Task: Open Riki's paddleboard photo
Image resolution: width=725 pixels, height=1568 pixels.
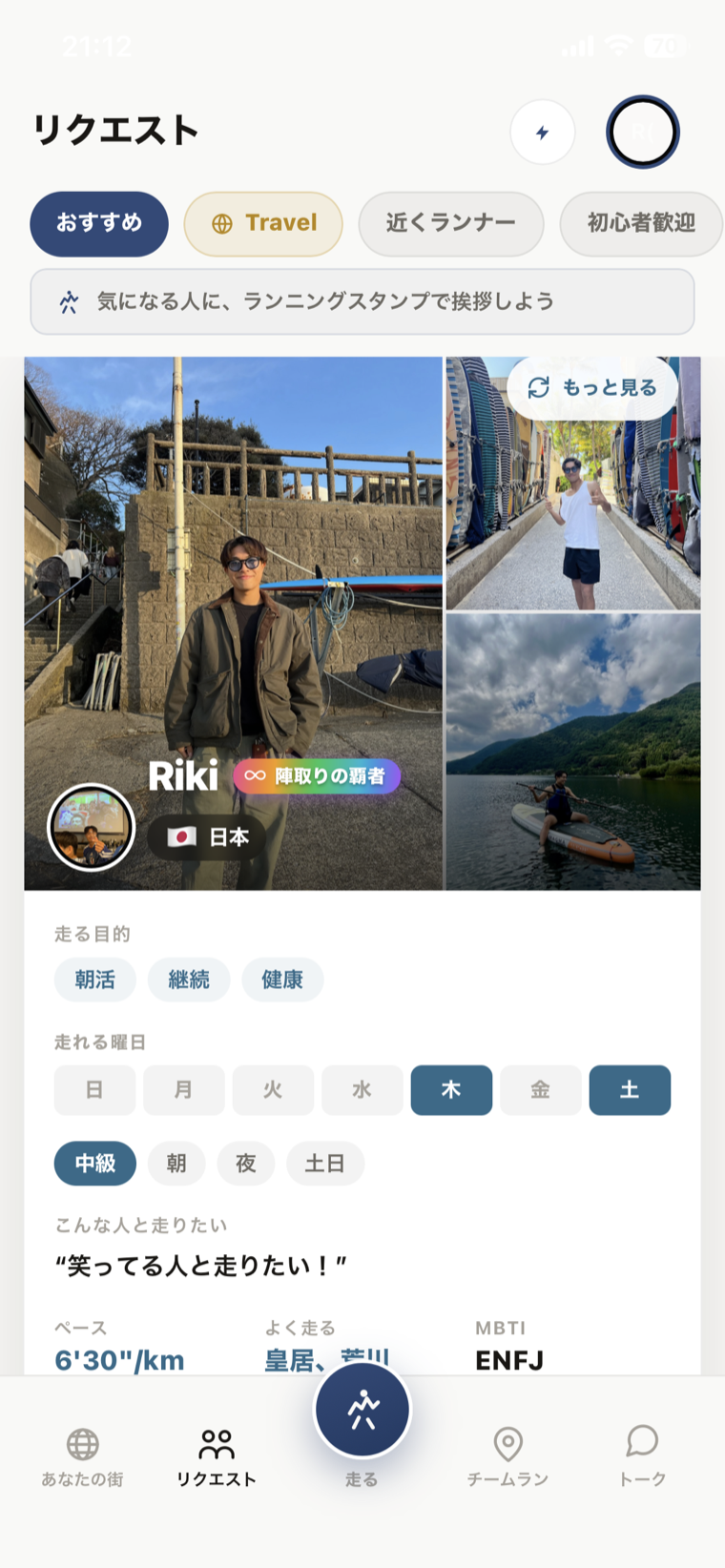Action: [x=573, y=752]
